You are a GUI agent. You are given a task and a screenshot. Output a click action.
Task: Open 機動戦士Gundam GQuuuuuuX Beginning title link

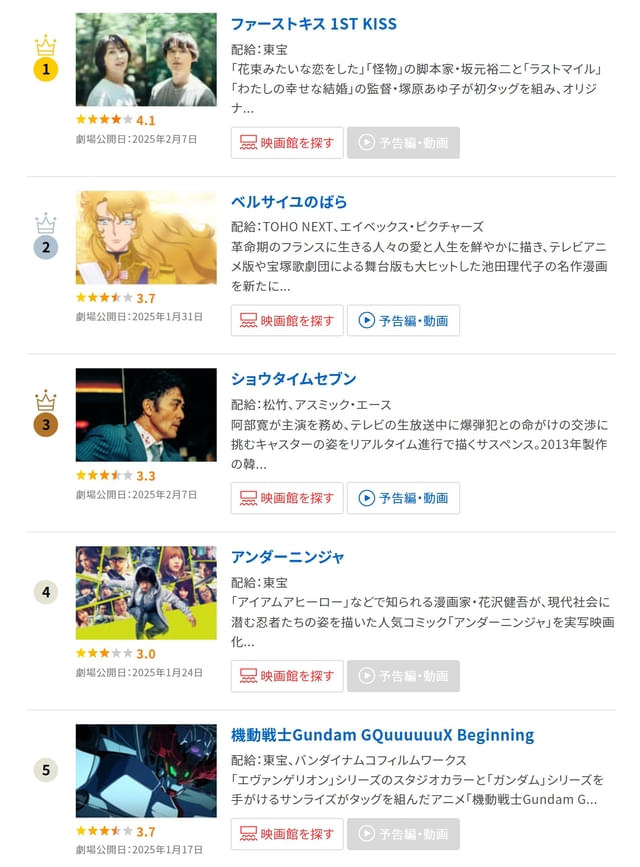pyautogui.click(x=382, y=735)
